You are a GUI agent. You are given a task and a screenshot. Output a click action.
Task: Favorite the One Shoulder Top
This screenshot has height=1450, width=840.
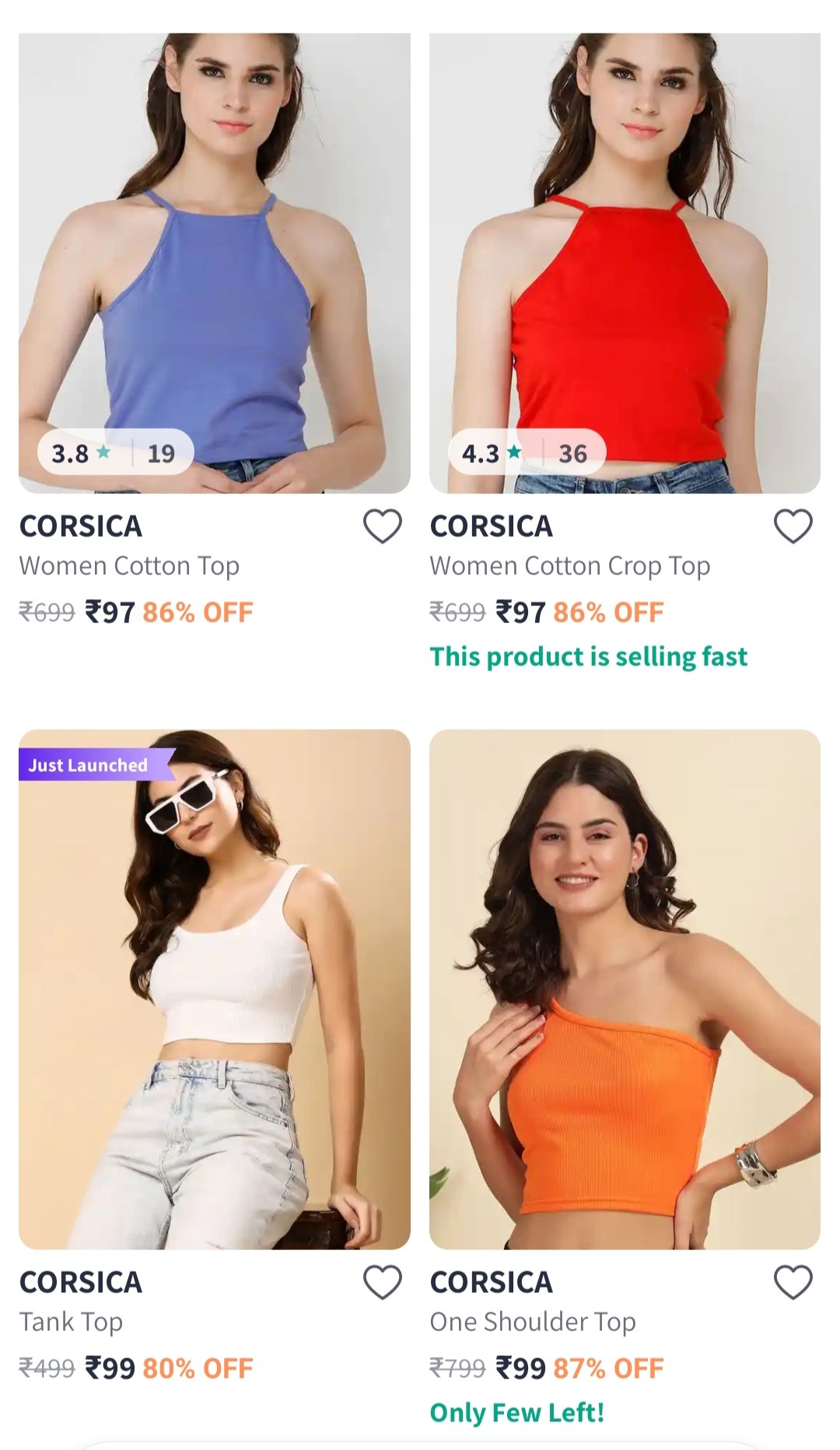(x=793, y=1282)
